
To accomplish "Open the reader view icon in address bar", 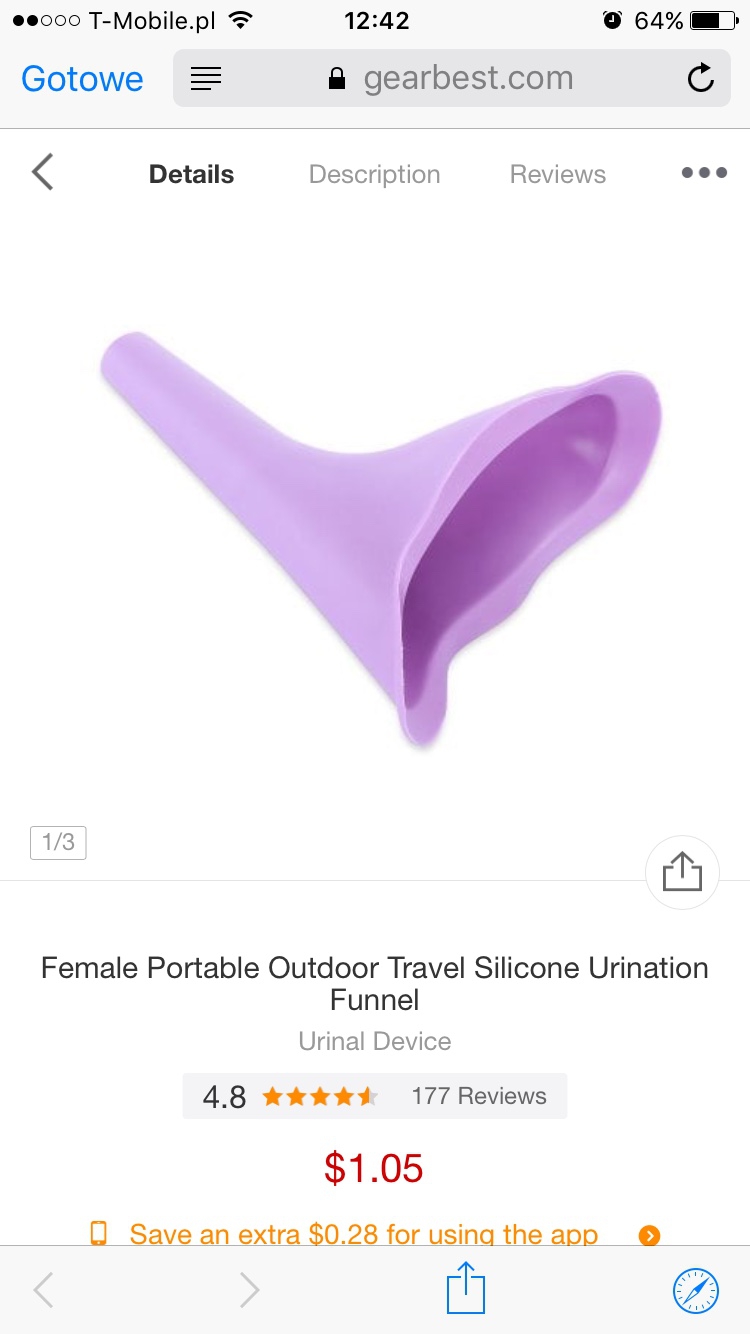I will pyautogui.click(x=206, y=79).
